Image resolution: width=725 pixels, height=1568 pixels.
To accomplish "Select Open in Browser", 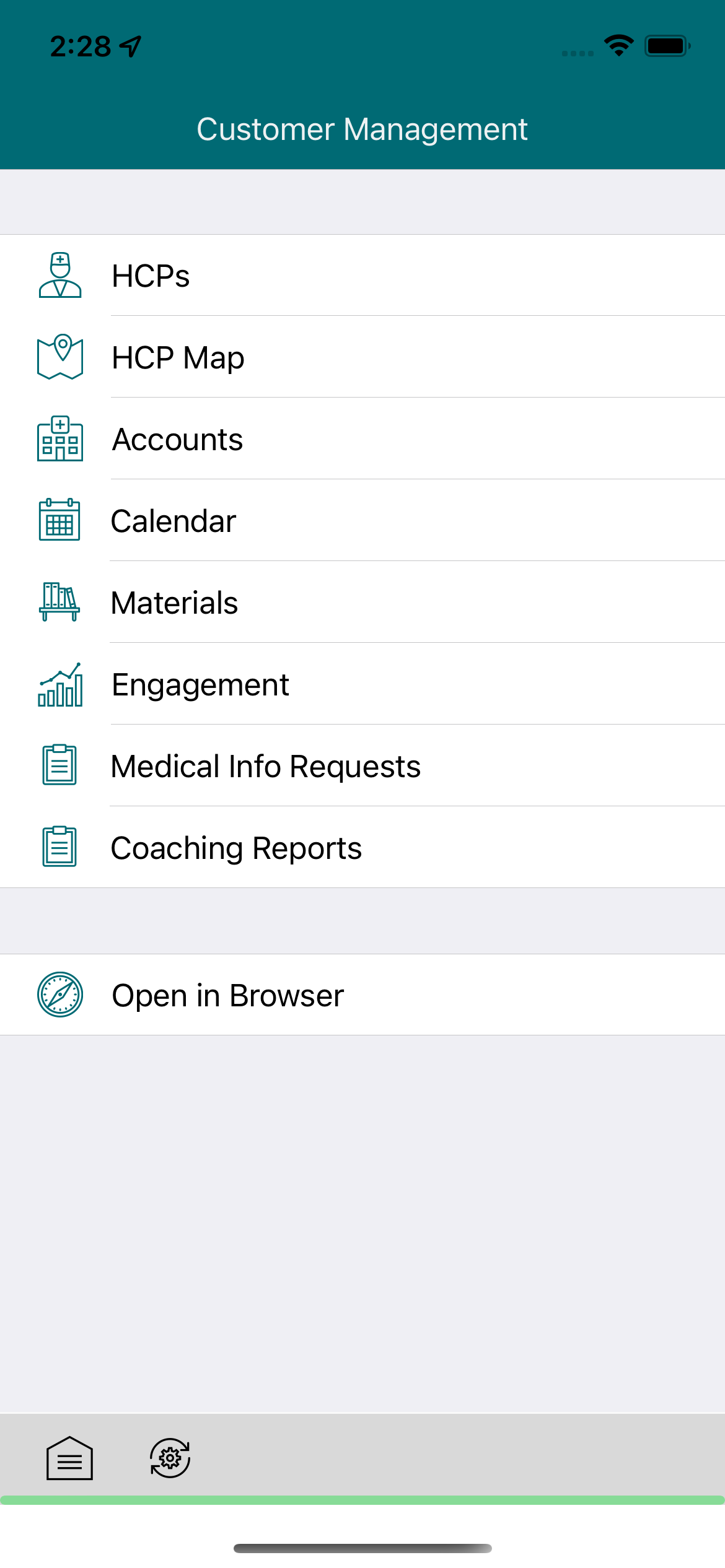I will tap(362, 995).
